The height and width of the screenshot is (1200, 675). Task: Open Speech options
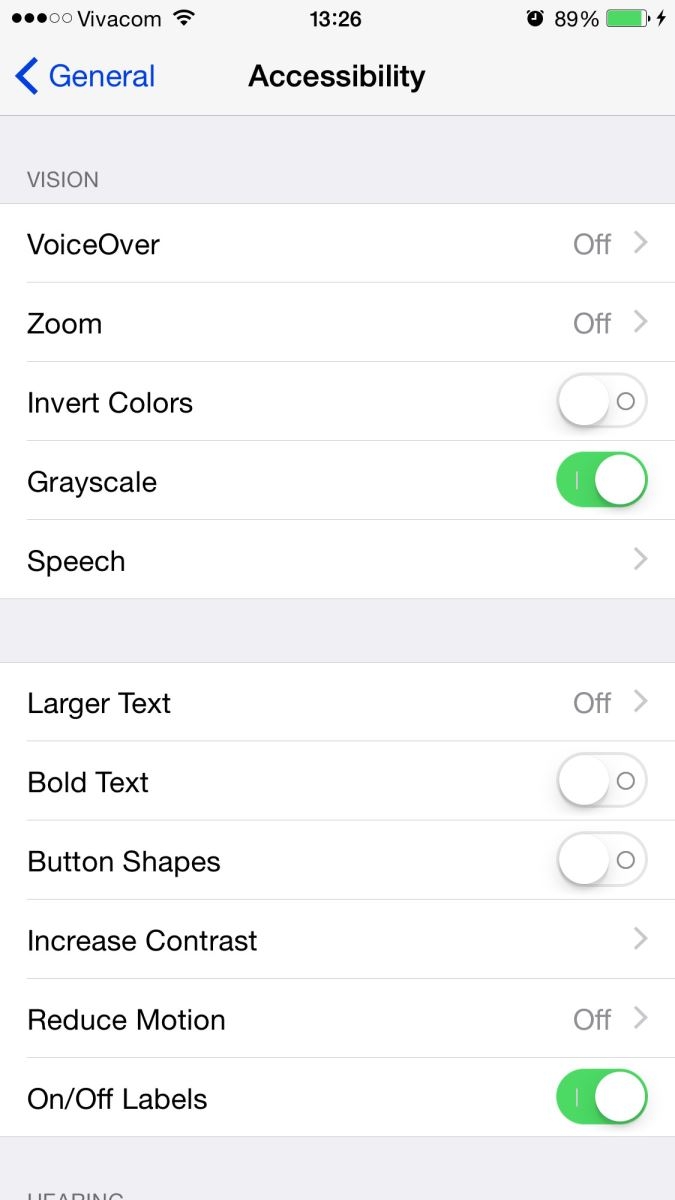pyautogui.click(x=337, y=560)
